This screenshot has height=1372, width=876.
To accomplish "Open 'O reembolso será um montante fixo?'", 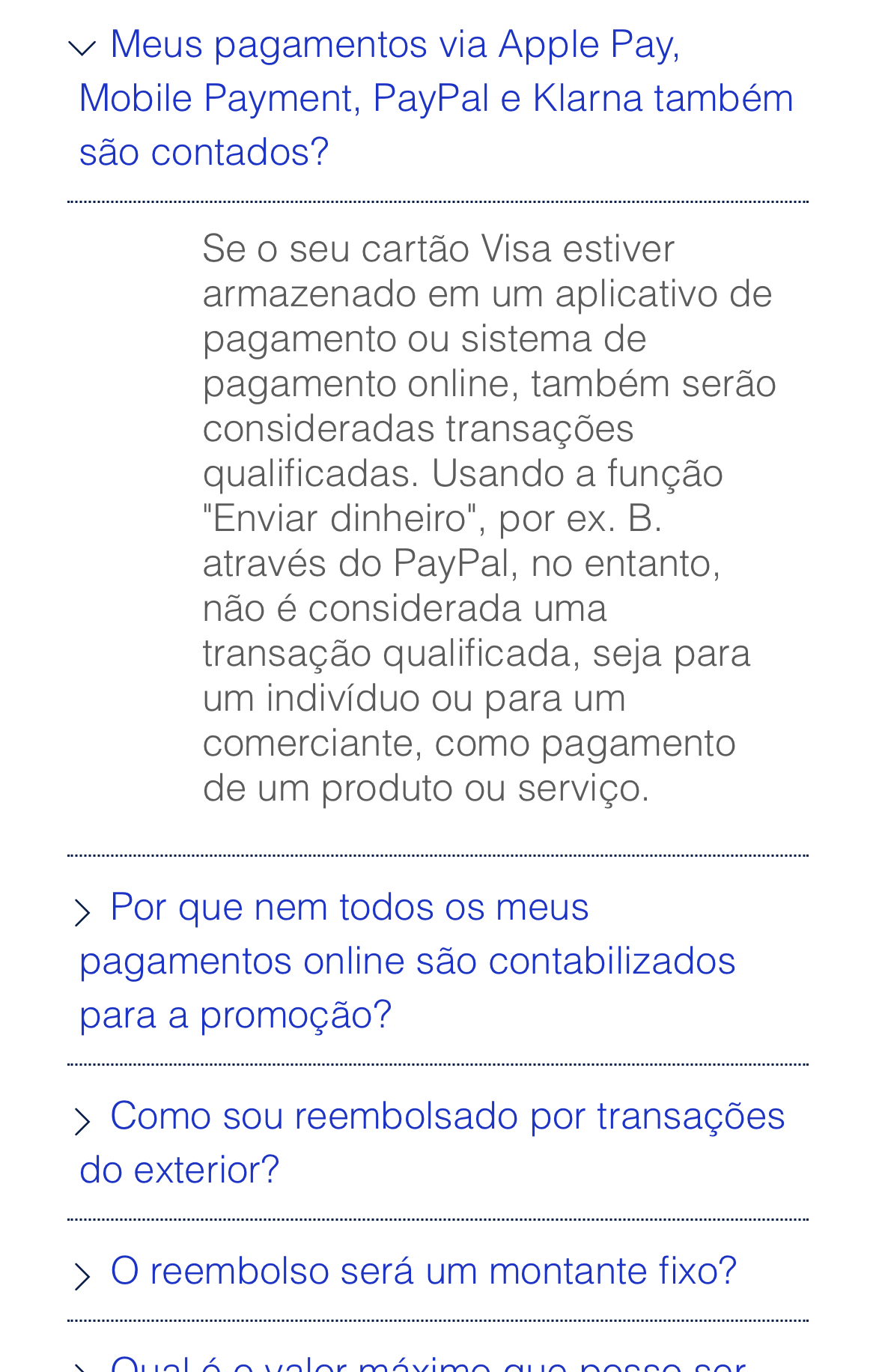I will [422, 1272].
